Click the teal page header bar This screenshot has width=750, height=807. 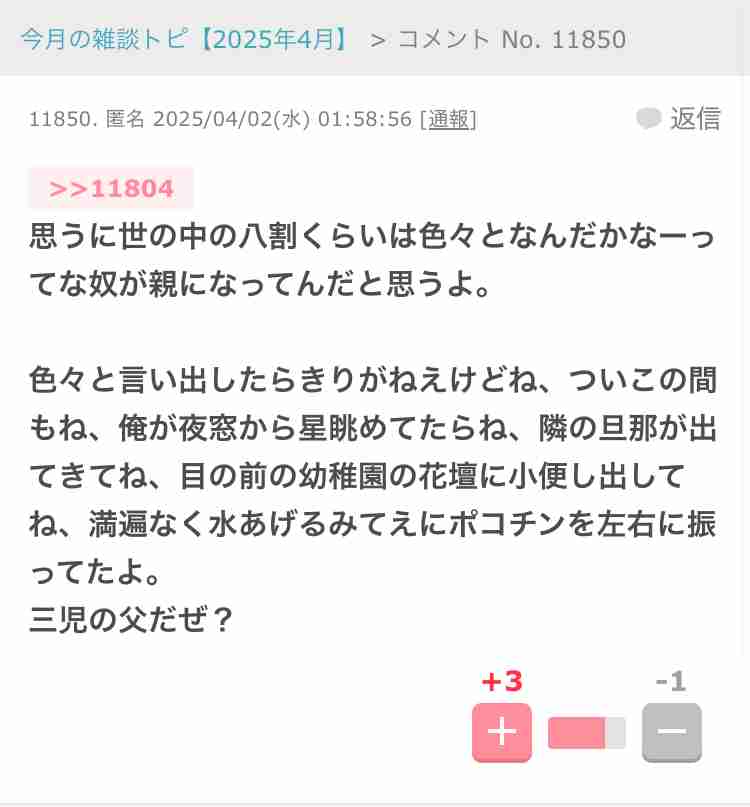[x=375, y=40]
